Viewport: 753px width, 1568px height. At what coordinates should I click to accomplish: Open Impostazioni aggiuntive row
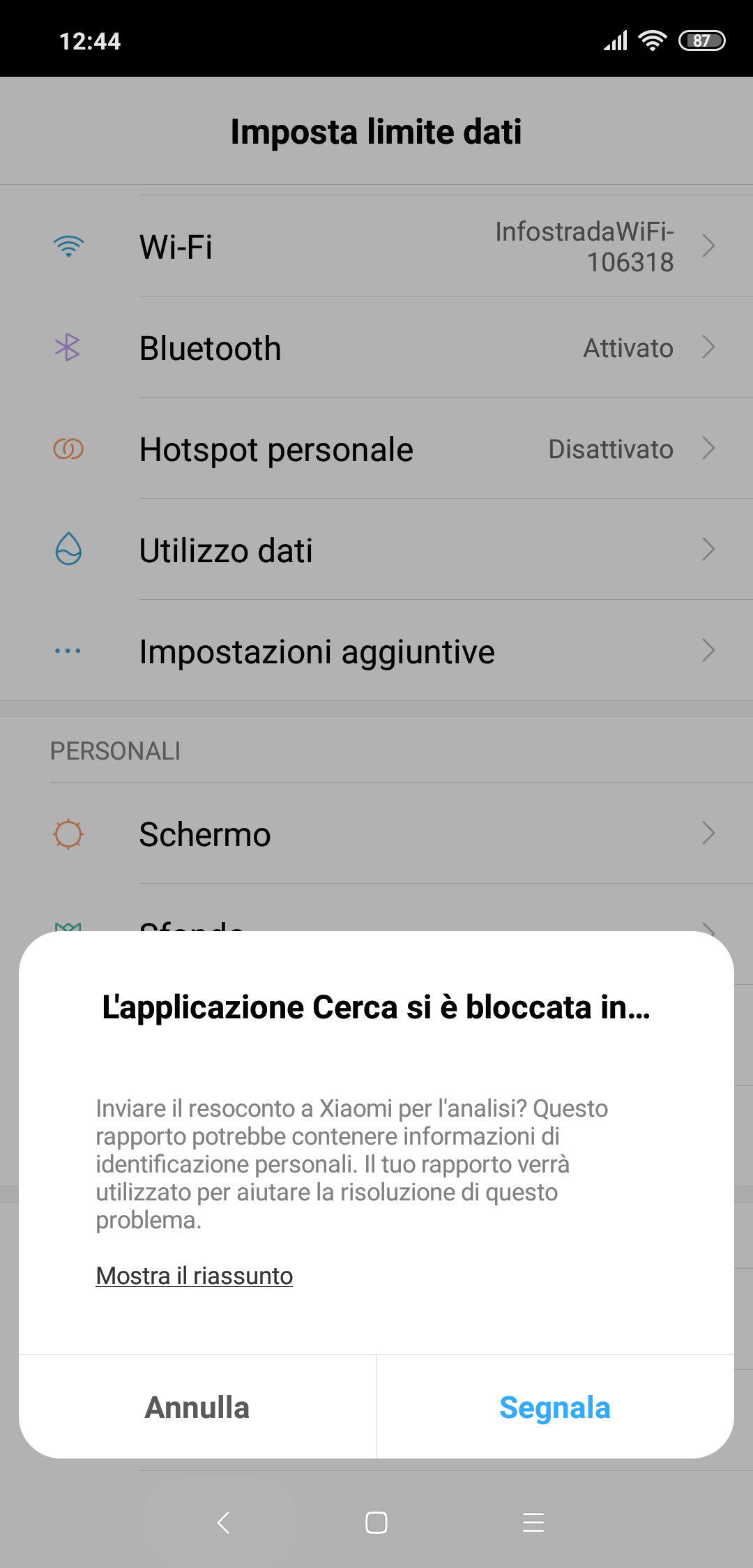(376, 651)
